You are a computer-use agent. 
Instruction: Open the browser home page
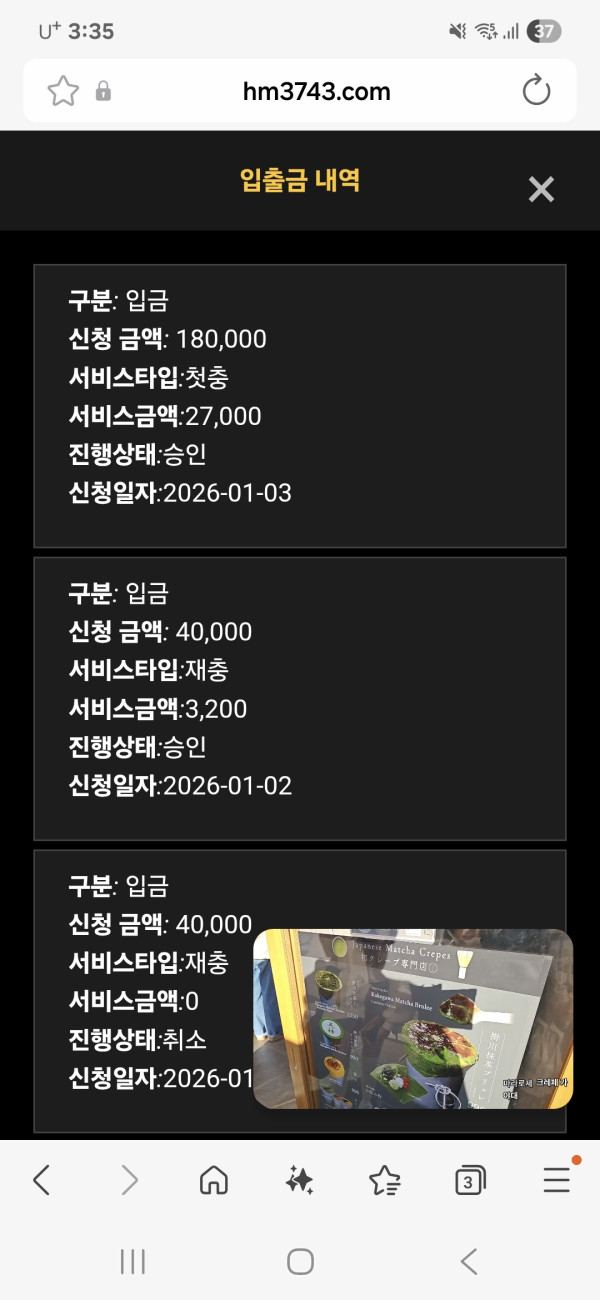click(x=214, y=1181)
